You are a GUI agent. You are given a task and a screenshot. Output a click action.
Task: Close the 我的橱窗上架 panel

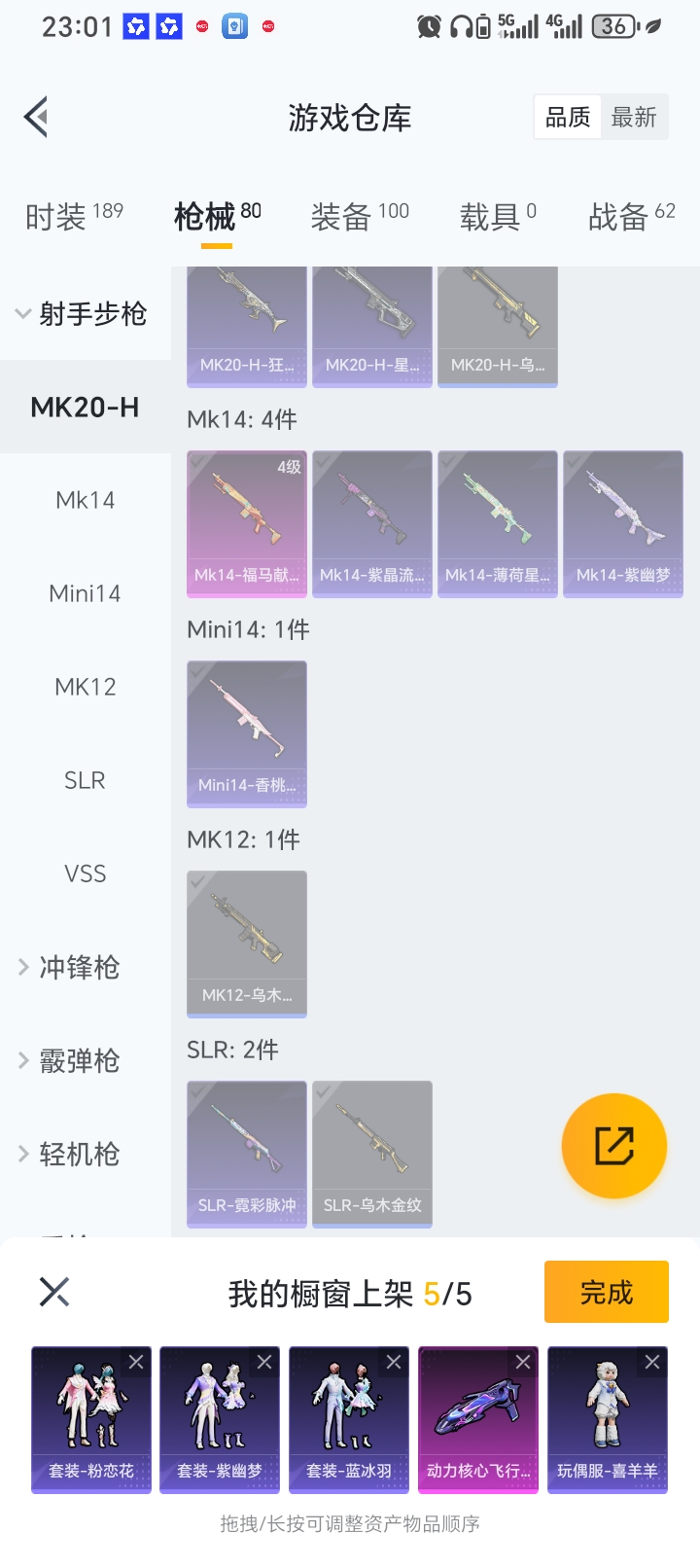tap(54, 1292)
